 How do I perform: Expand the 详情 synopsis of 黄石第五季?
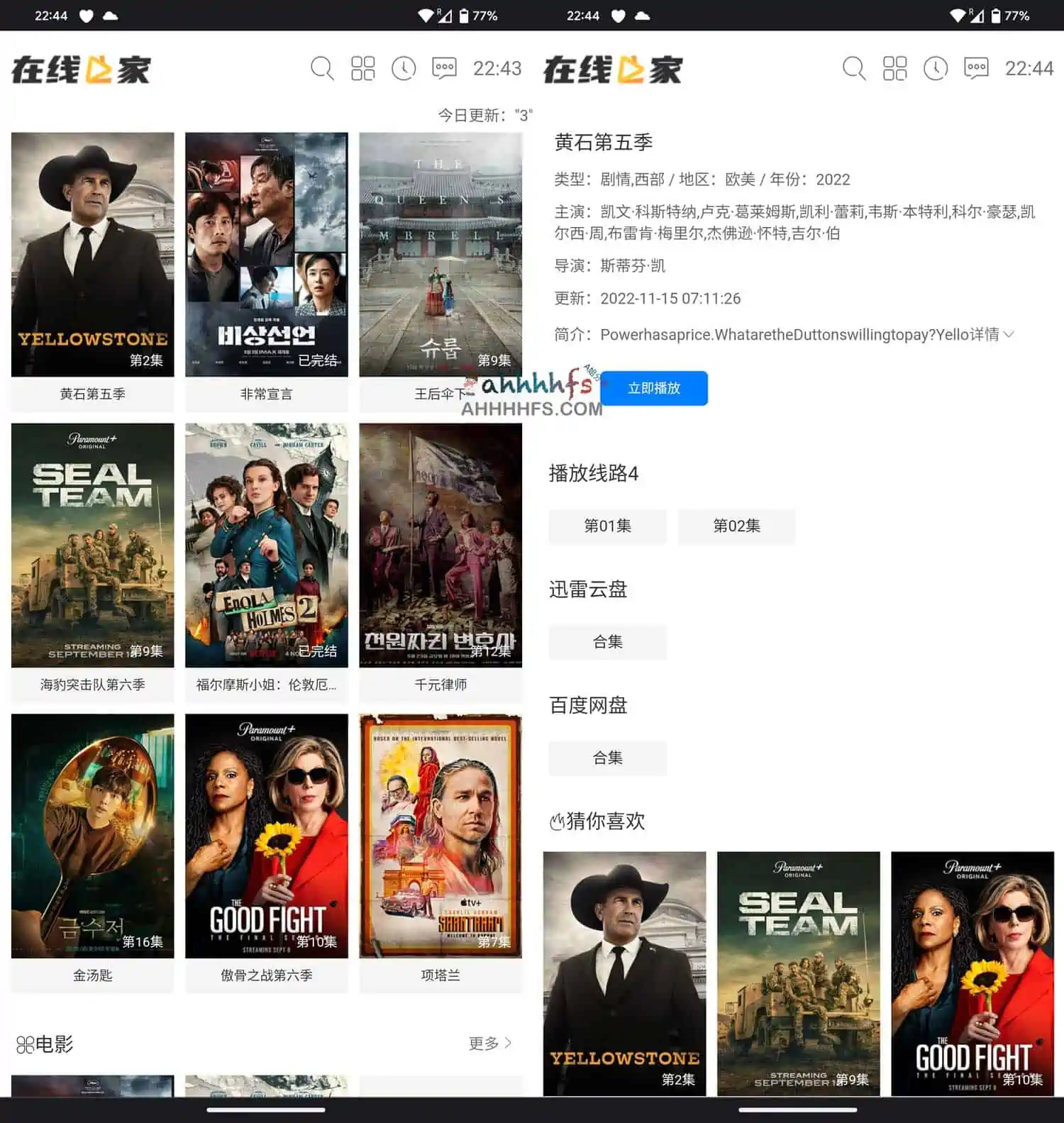point(992,334)
